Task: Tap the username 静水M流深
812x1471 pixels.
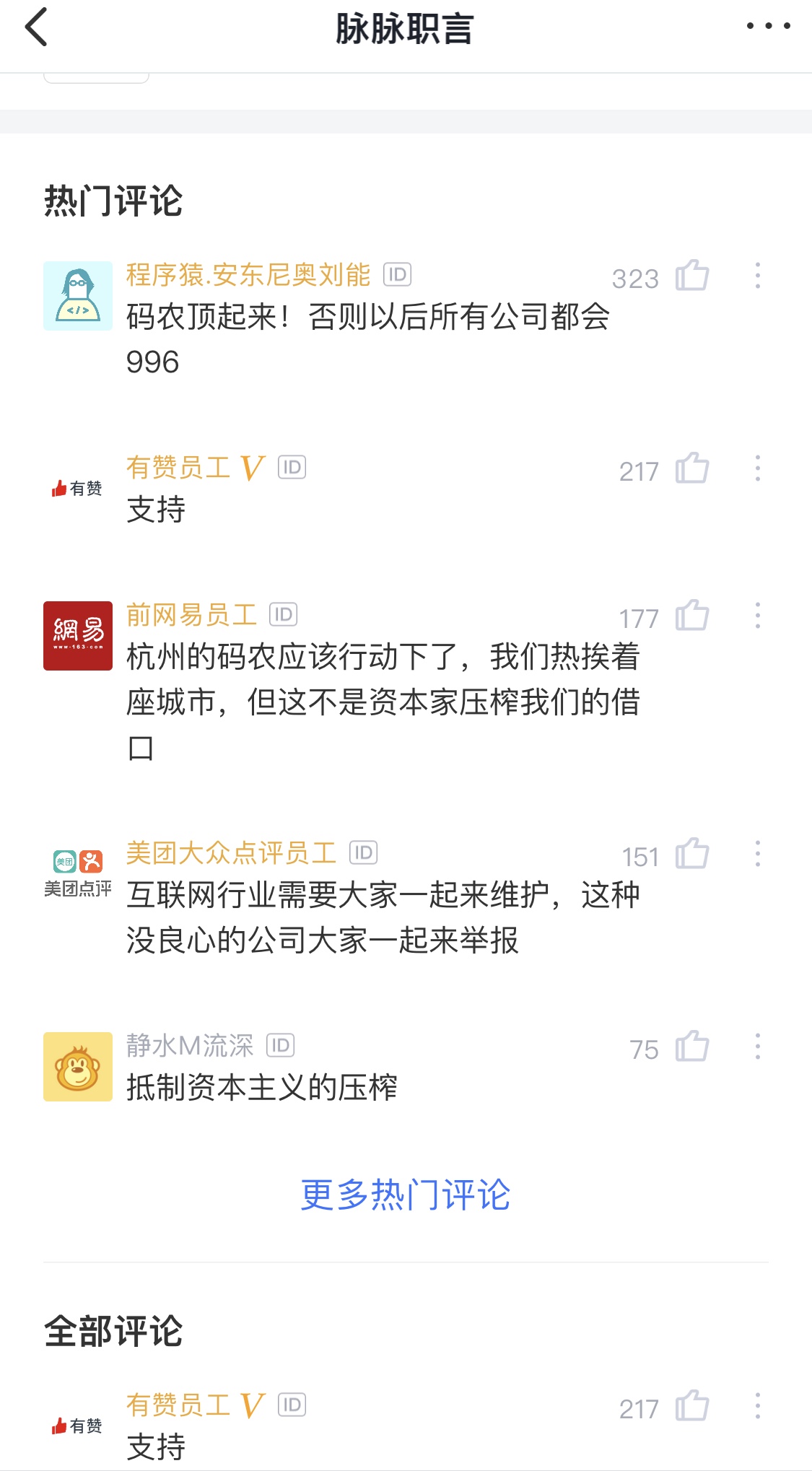Action: pyautogui.click(x=190, y=1045)
